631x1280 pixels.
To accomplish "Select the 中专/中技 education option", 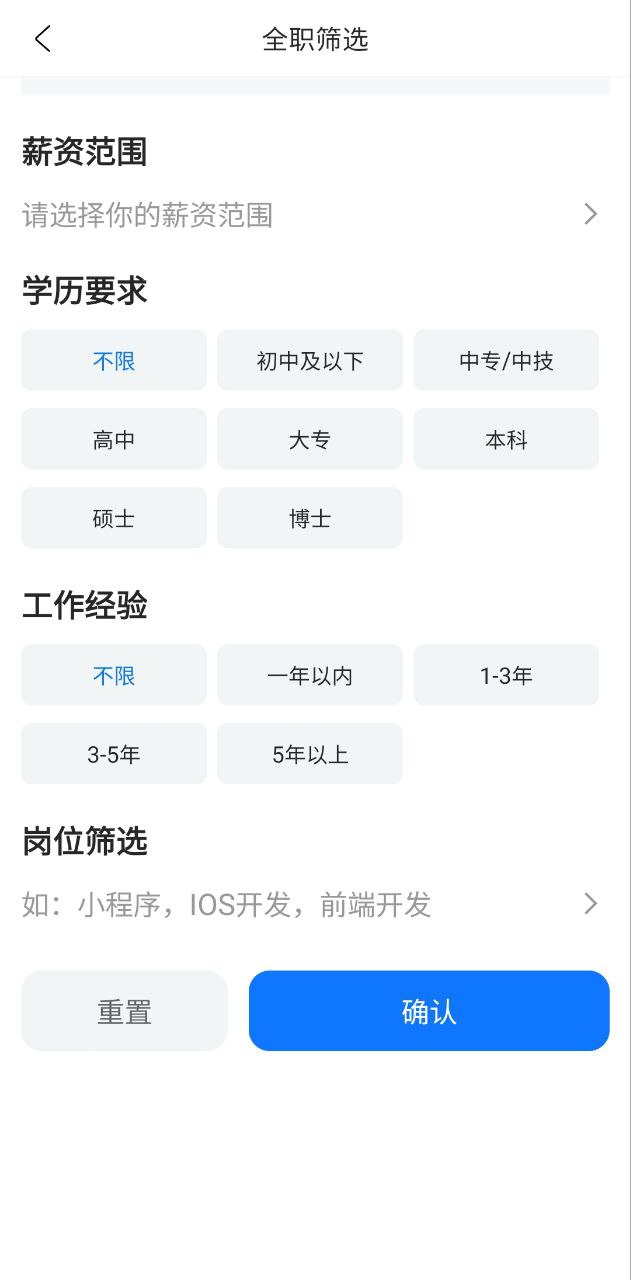I will coord(506,361).
